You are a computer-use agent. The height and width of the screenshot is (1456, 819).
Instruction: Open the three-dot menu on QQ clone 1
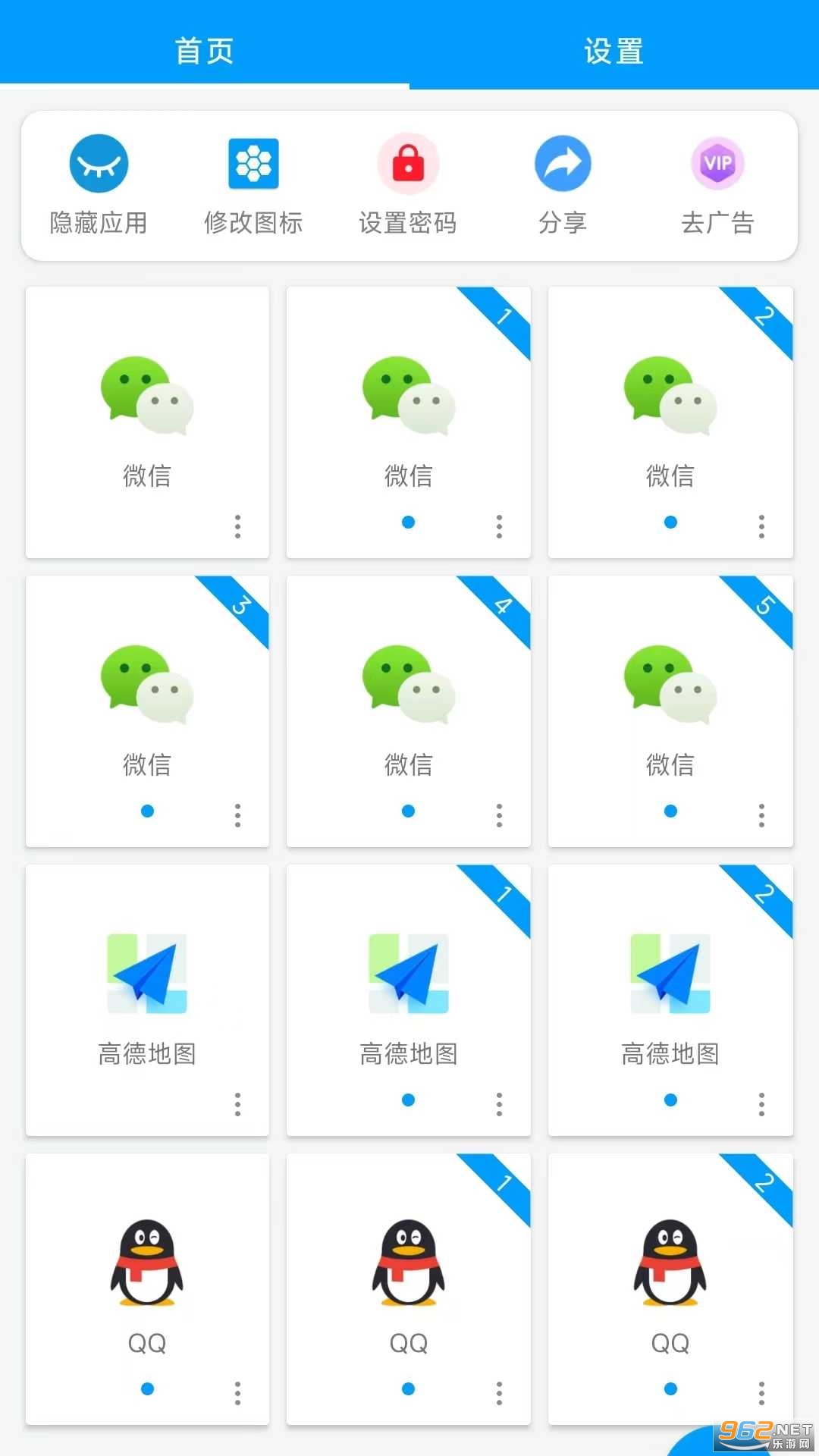pos(499,1394)
